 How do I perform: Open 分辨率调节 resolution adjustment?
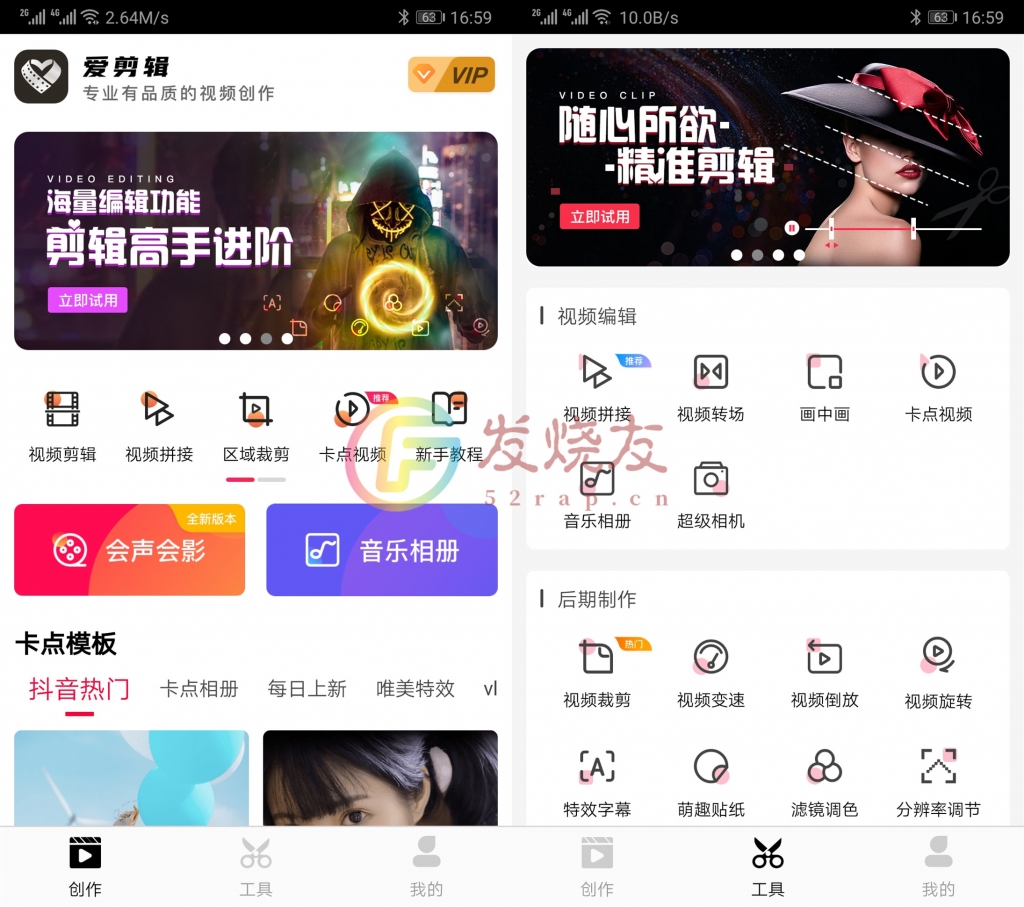(x=938, y=782)
